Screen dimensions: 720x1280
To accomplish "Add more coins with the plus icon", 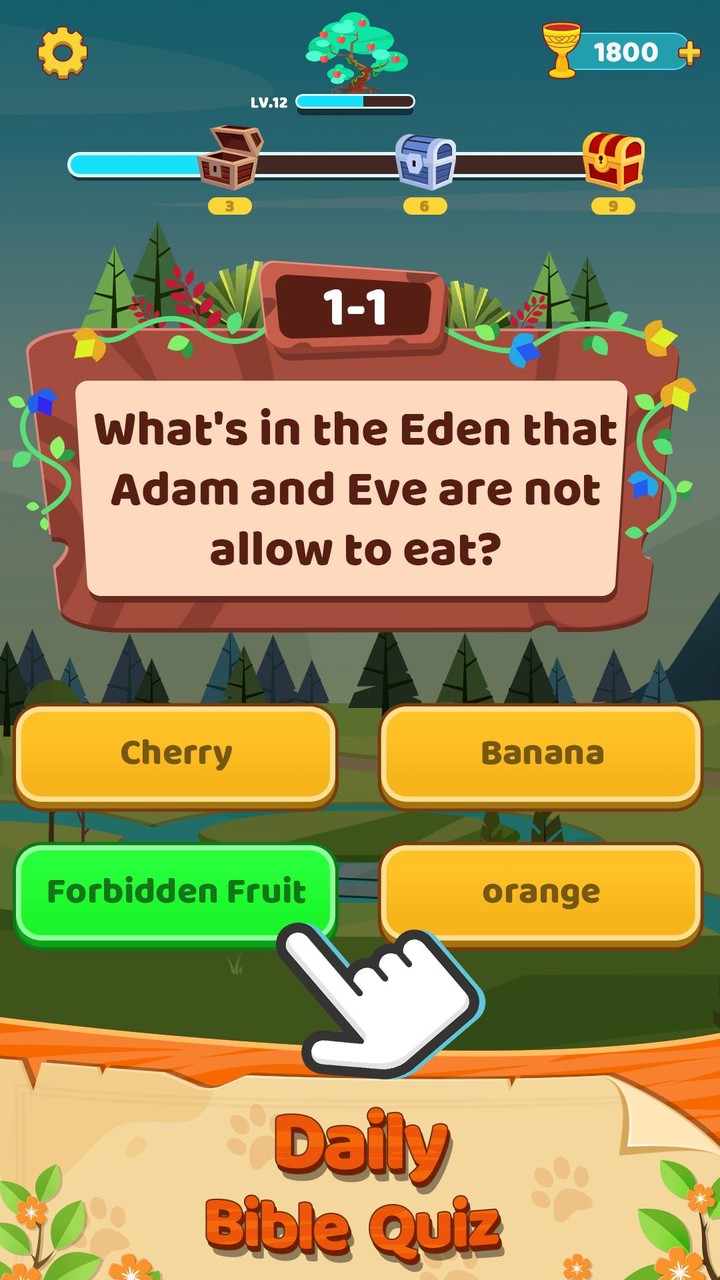I will pyautogui.click(x=689, y=51).
